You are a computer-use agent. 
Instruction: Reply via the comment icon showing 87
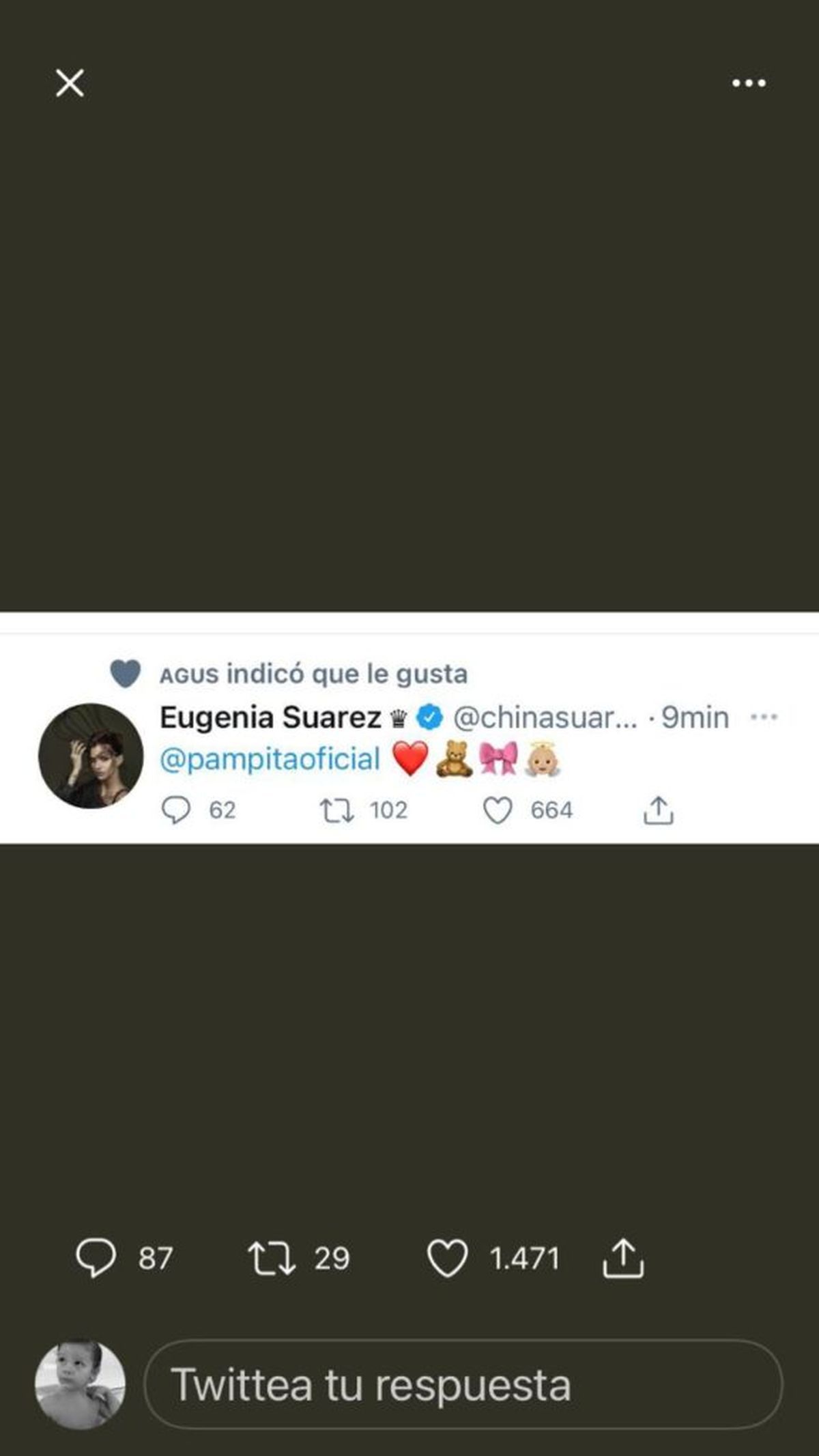coord(96,1258)
